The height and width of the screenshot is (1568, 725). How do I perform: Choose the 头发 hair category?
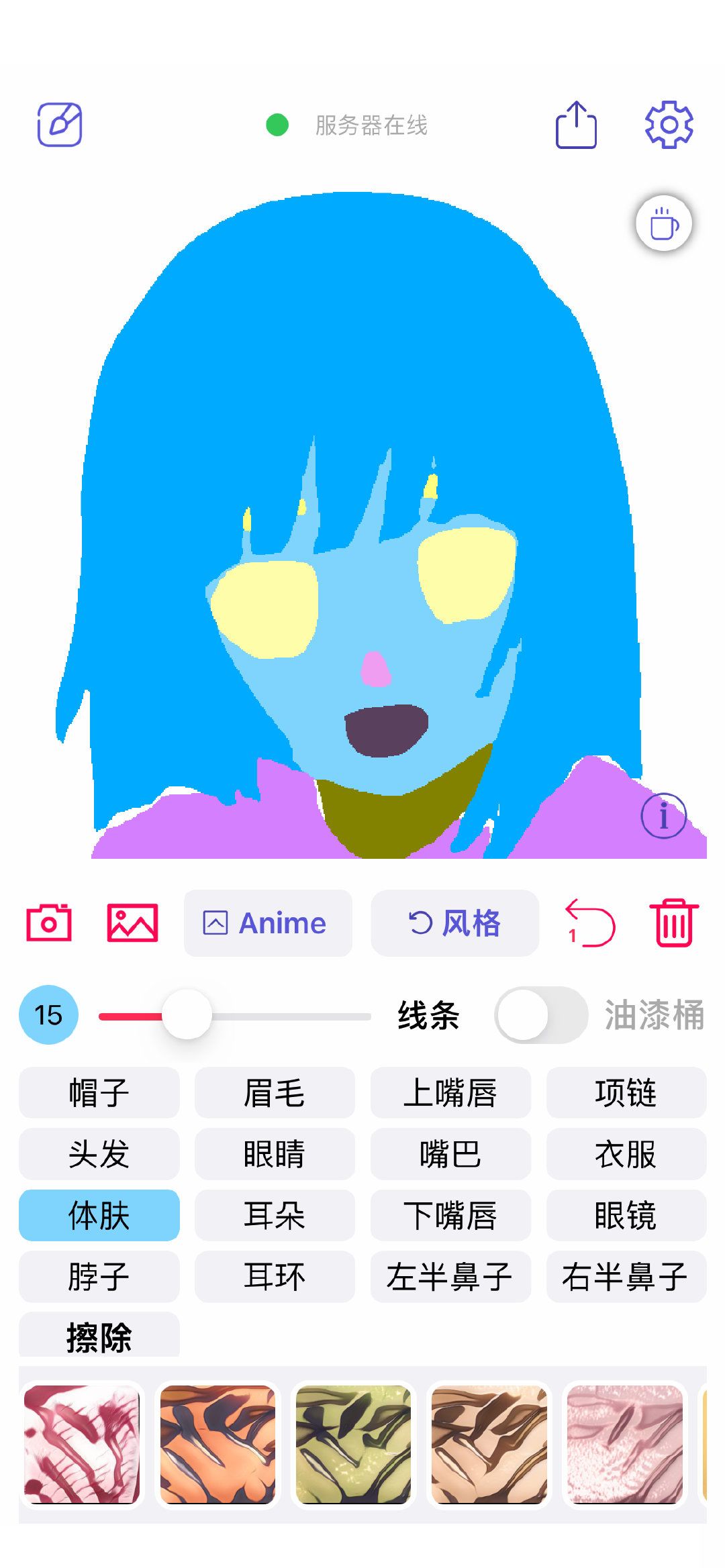(x=98, y=1154)
